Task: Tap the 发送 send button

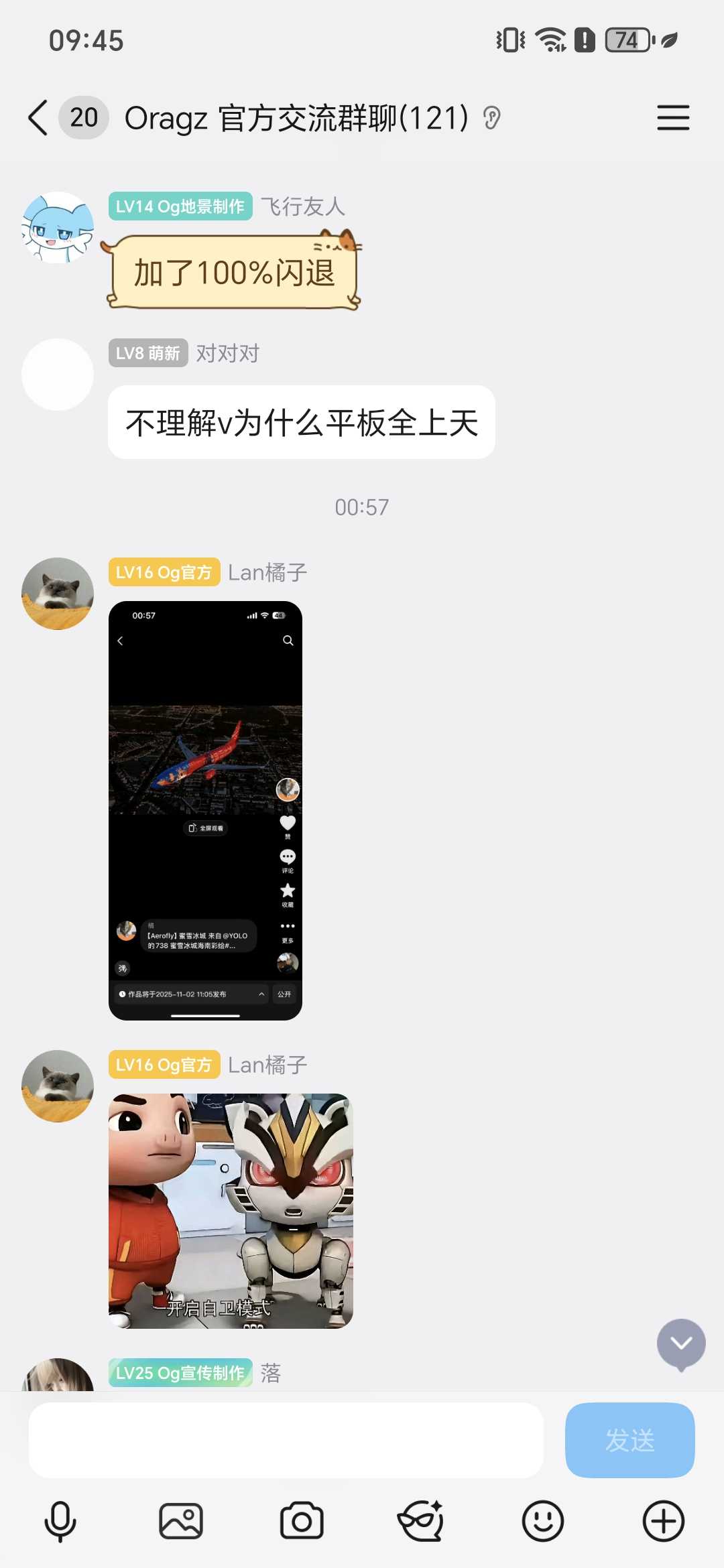Action: coord(629,1441)
